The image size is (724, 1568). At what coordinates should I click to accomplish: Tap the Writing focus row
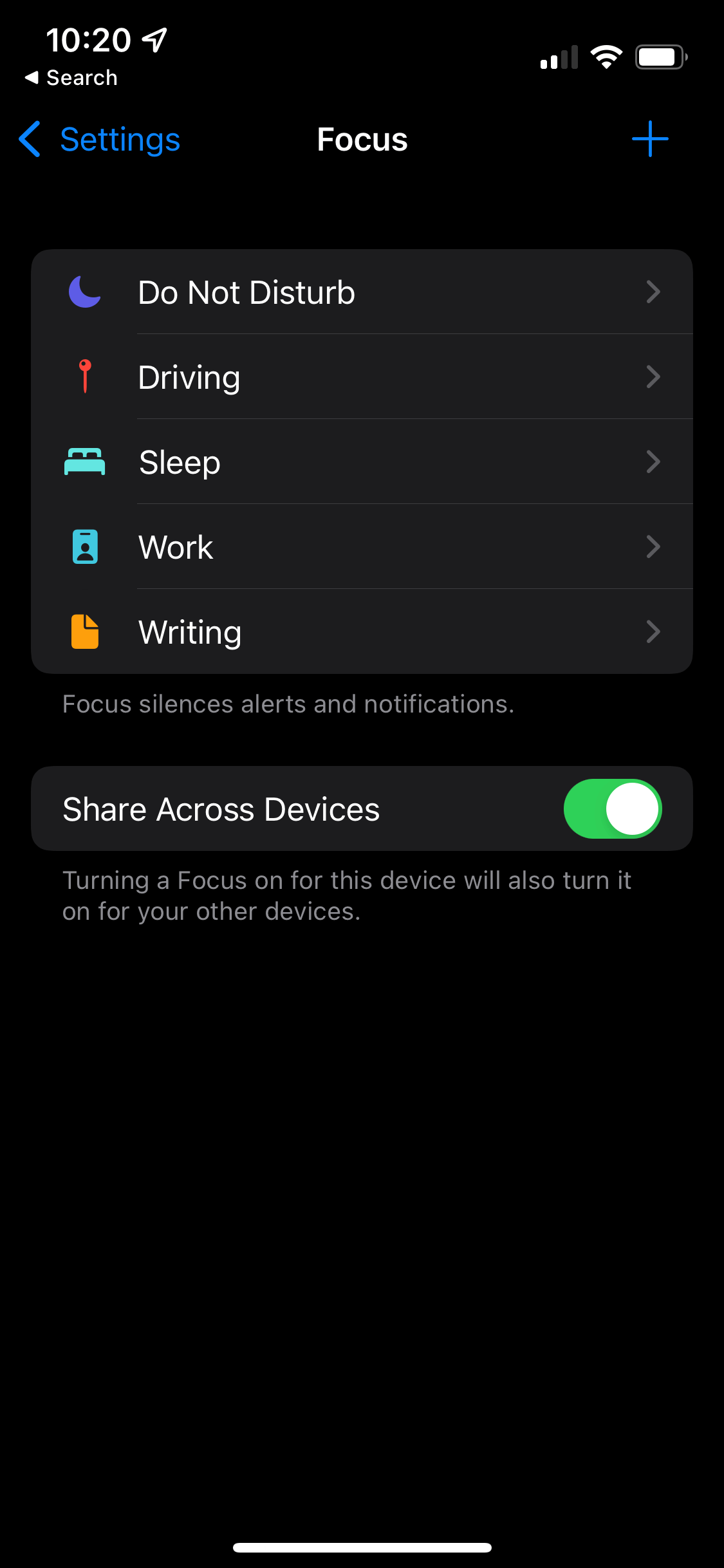362,632
